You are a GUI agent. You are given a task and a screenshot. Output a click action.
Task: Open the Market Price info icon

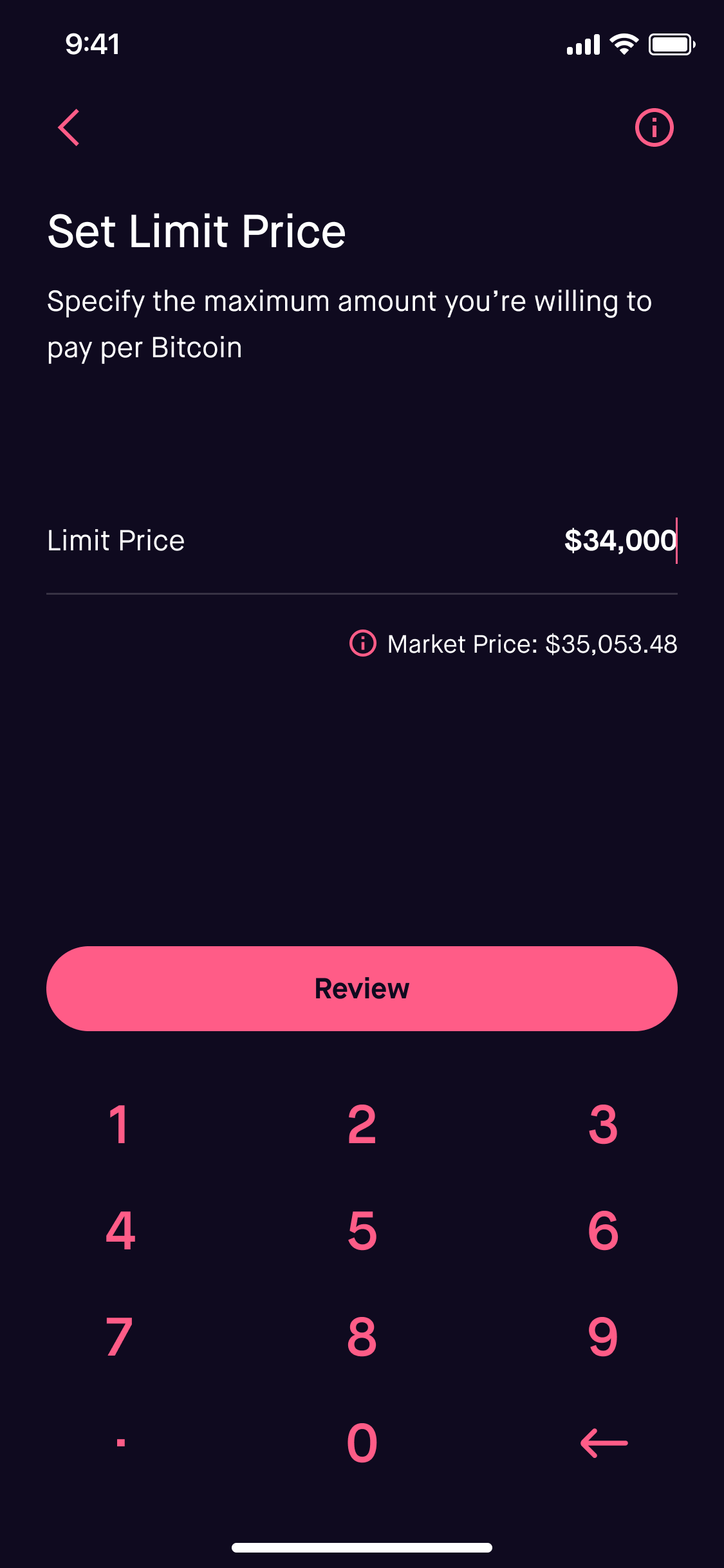363,643
